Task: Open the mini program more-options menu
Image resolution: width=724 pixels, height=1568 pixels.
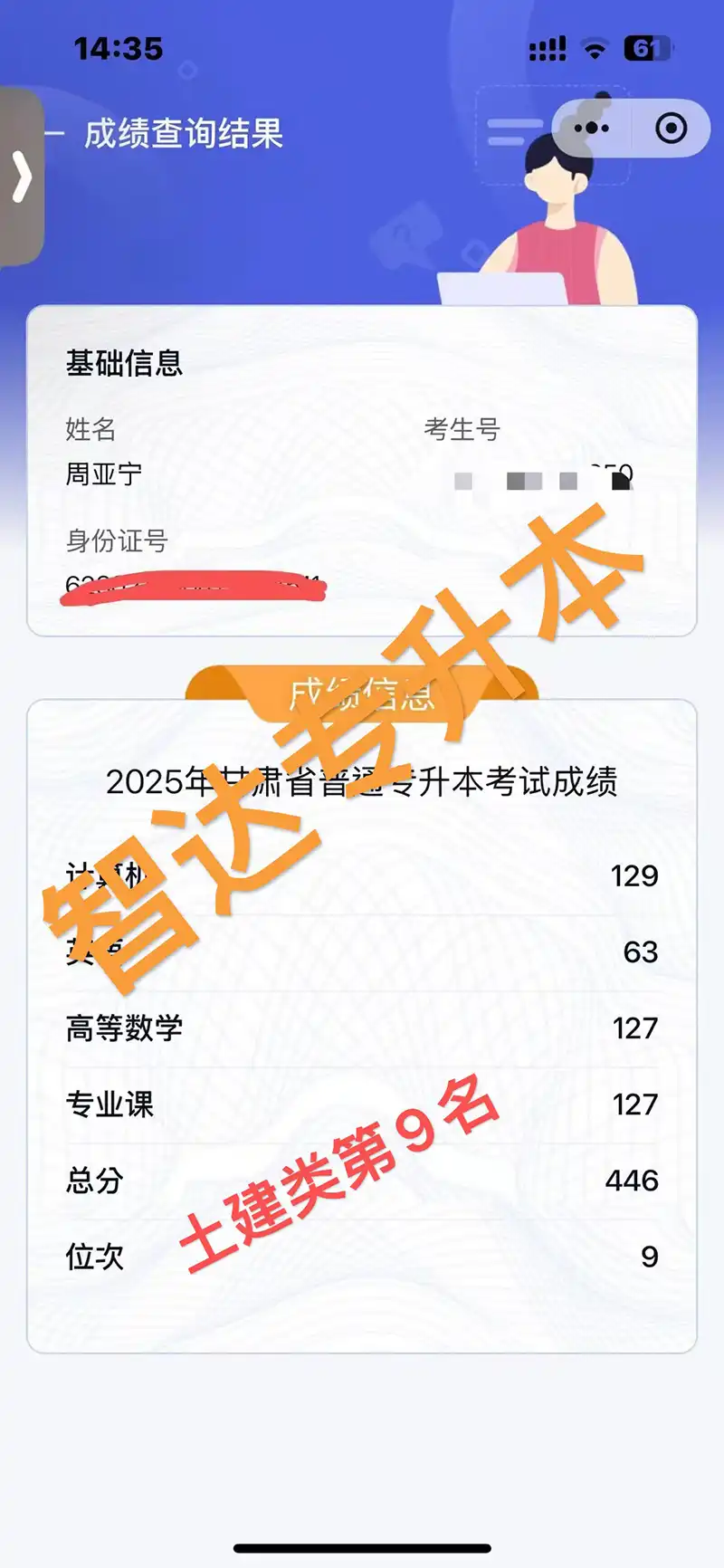Action: click(592, 129)
